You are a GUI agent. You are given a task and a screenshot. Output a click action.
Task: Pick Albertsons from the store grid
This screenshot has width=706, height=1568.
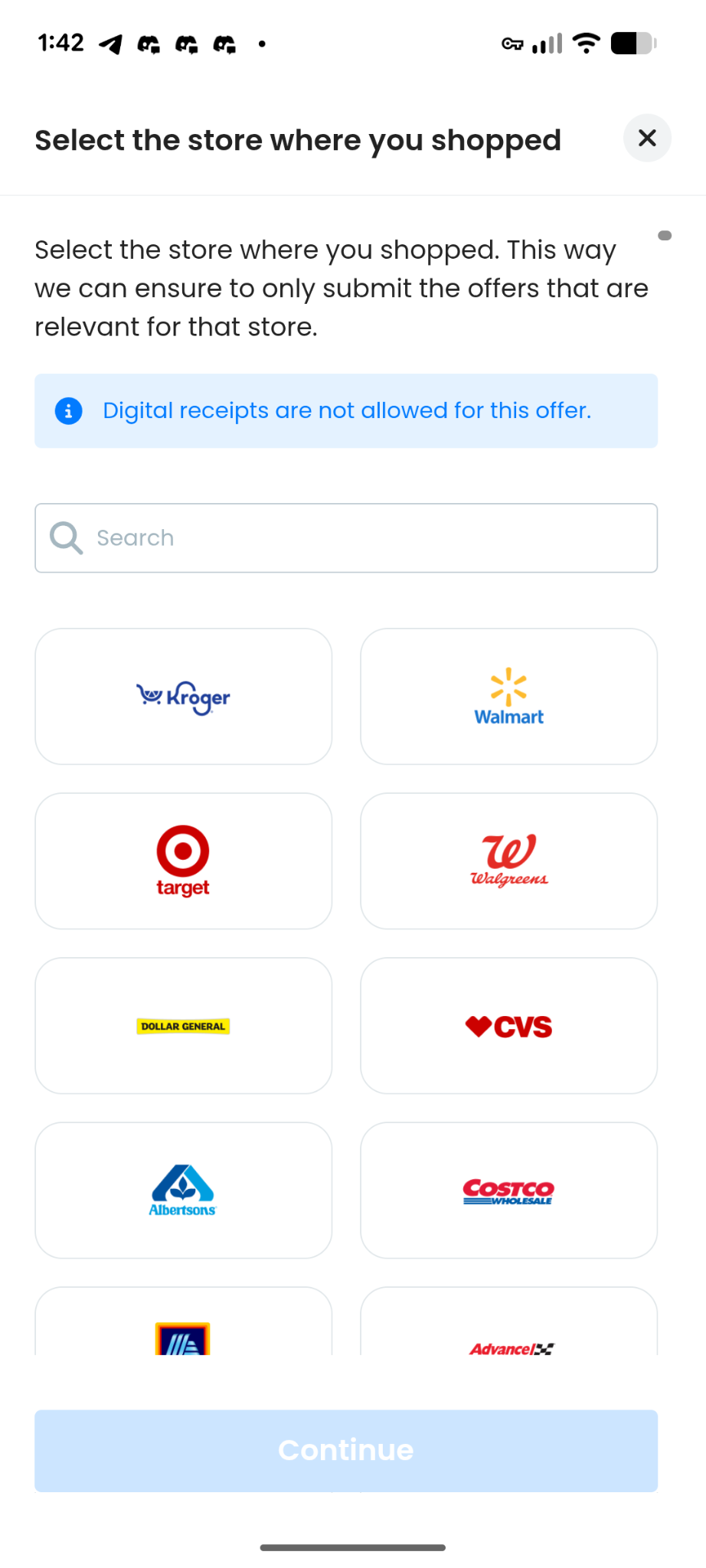point(184,1190)
